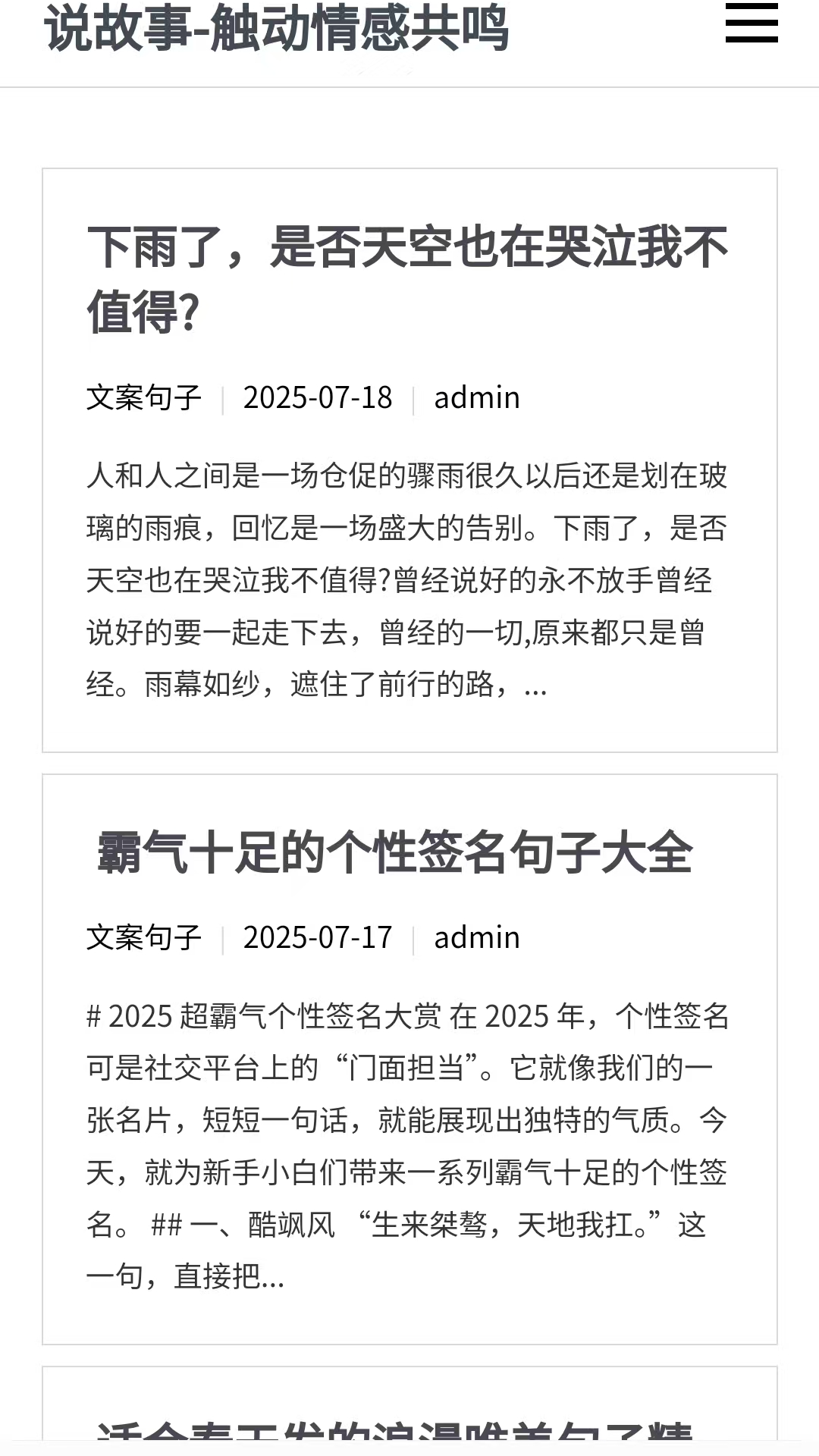Click the date 2025-07-17

click(x=316, y=937)
